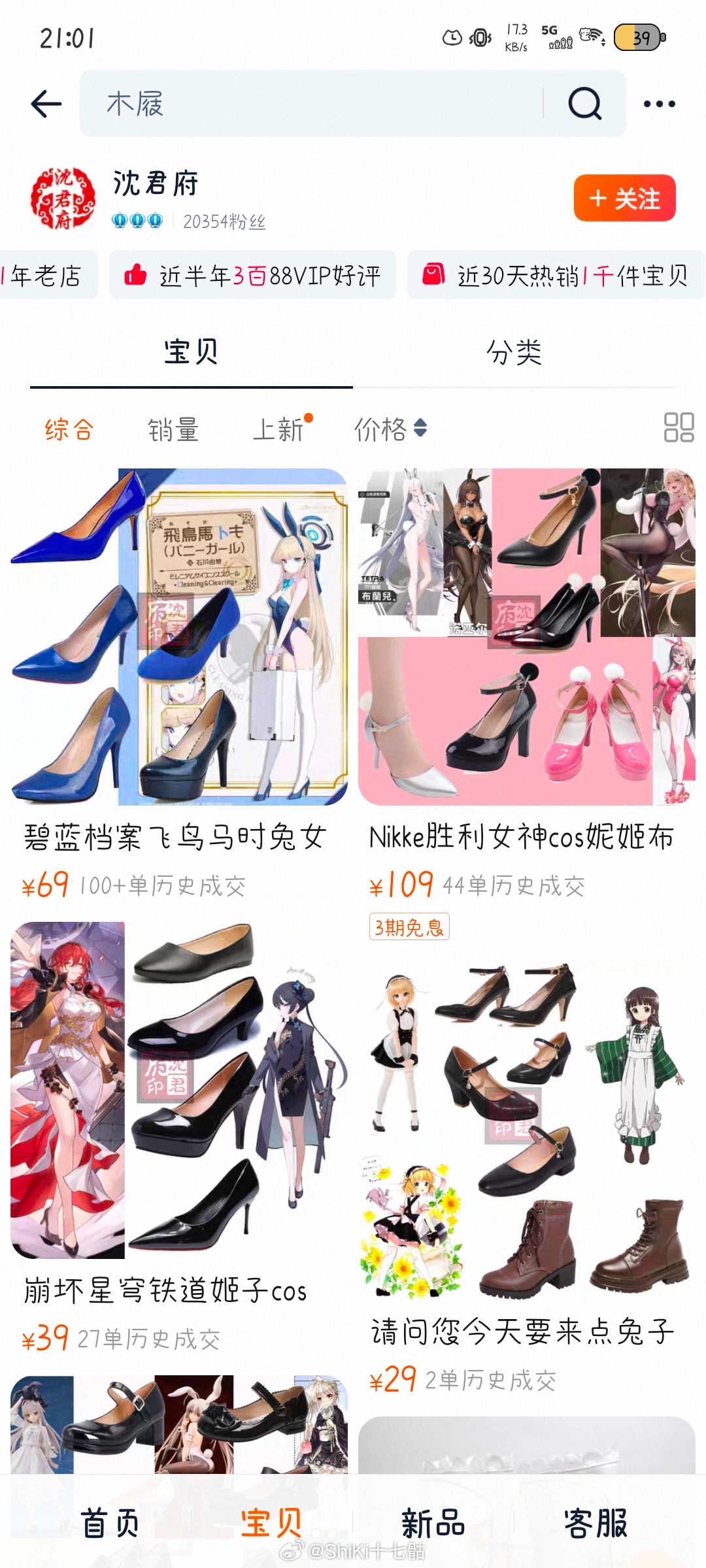Sort items by 销量
This screenshot has height=1568, width=706.
(173, 430)
